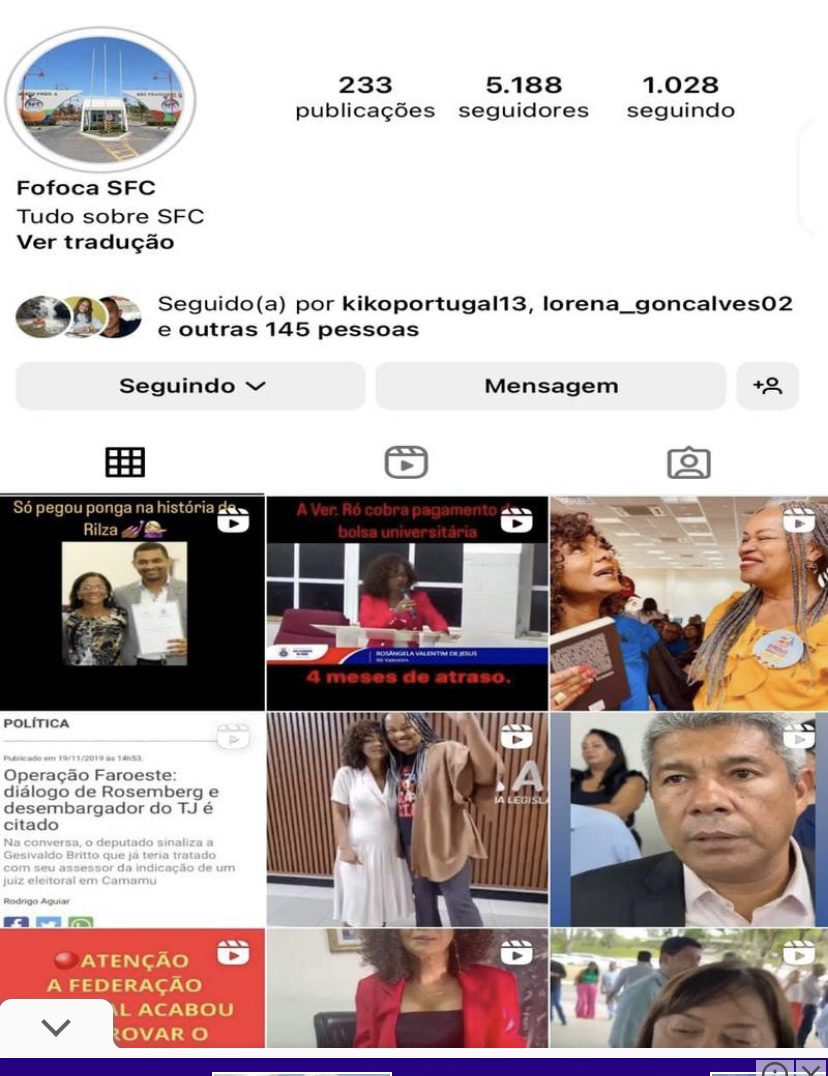The image size is (828, 1076).
Task: Open reel of two women hugging
Action: 407,818
